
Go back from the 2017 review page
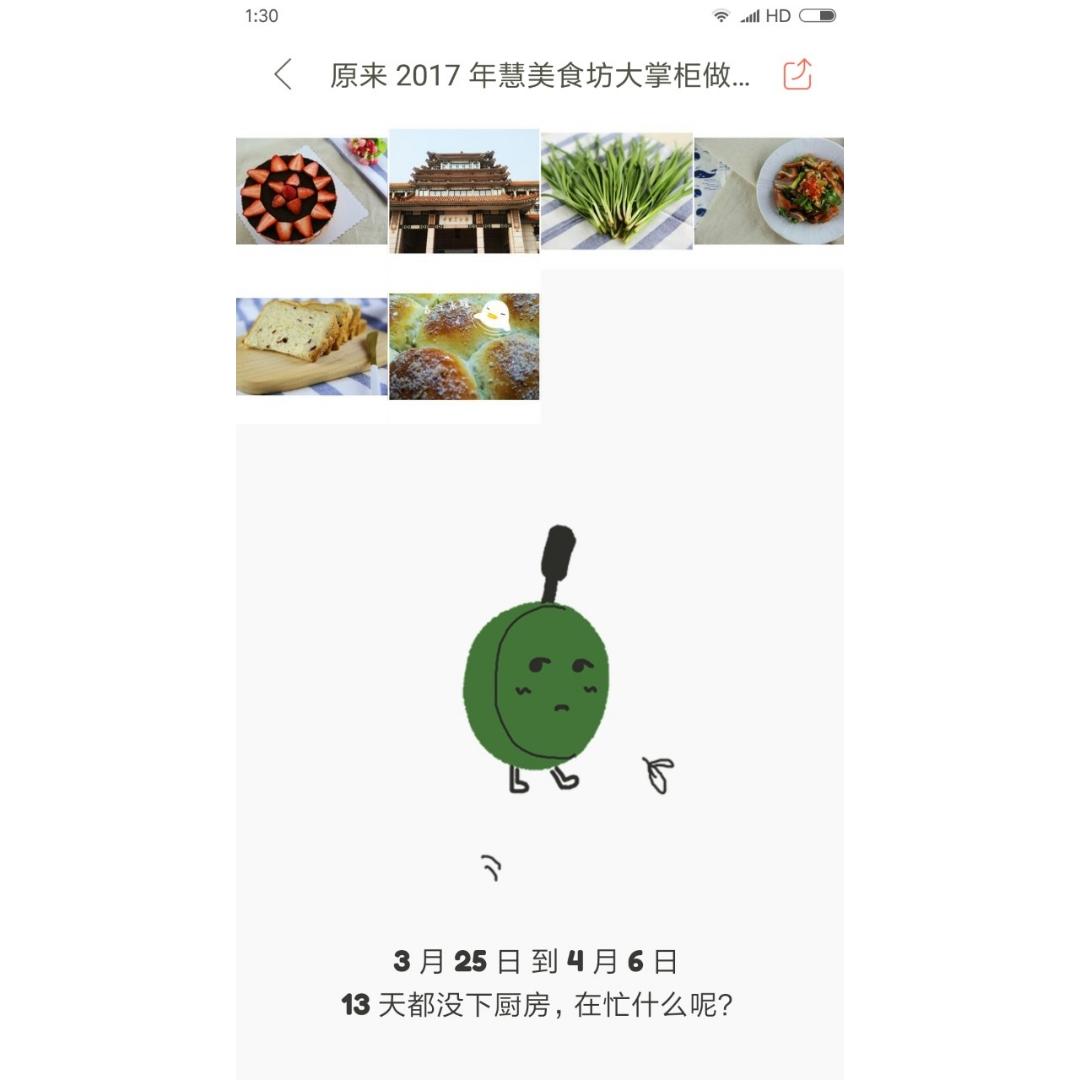tap(283, 75)
